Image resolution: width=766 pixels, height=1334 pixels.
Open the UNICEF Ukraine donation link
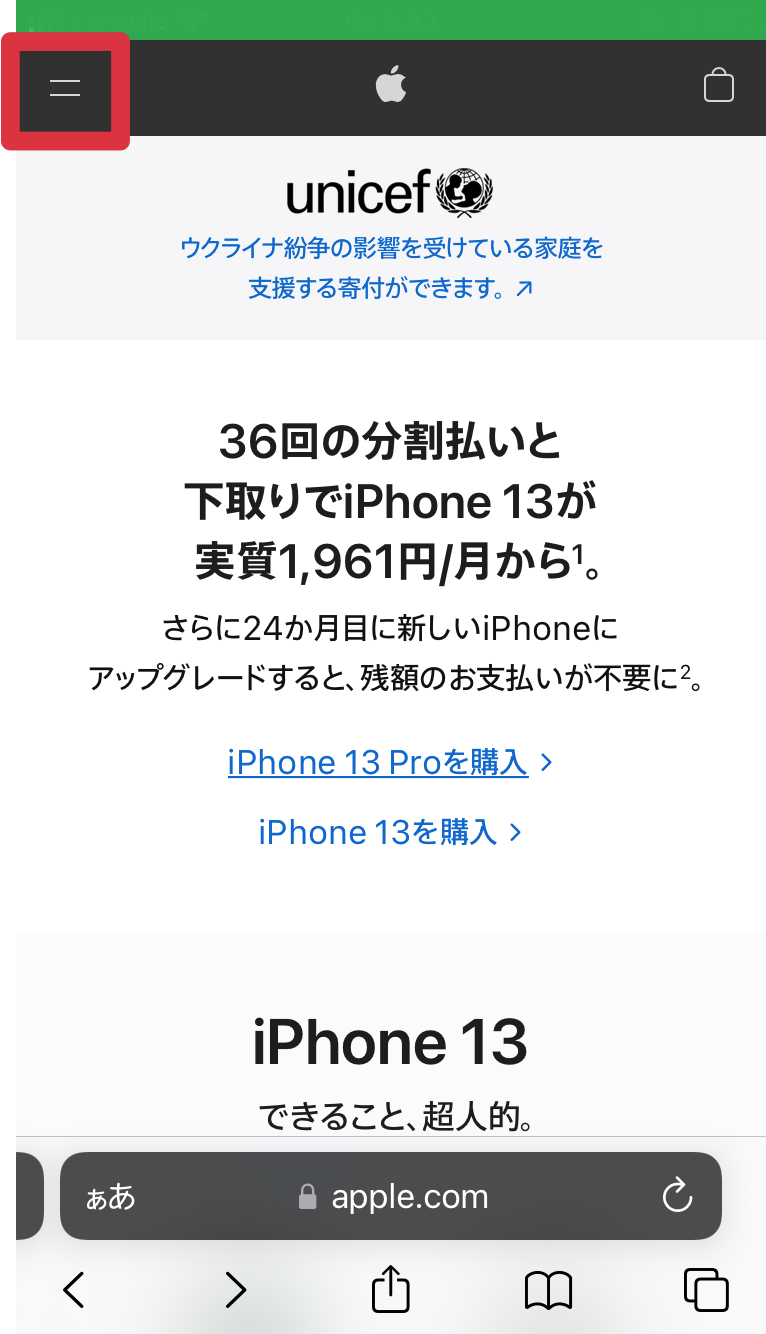[x=391, y=268]
